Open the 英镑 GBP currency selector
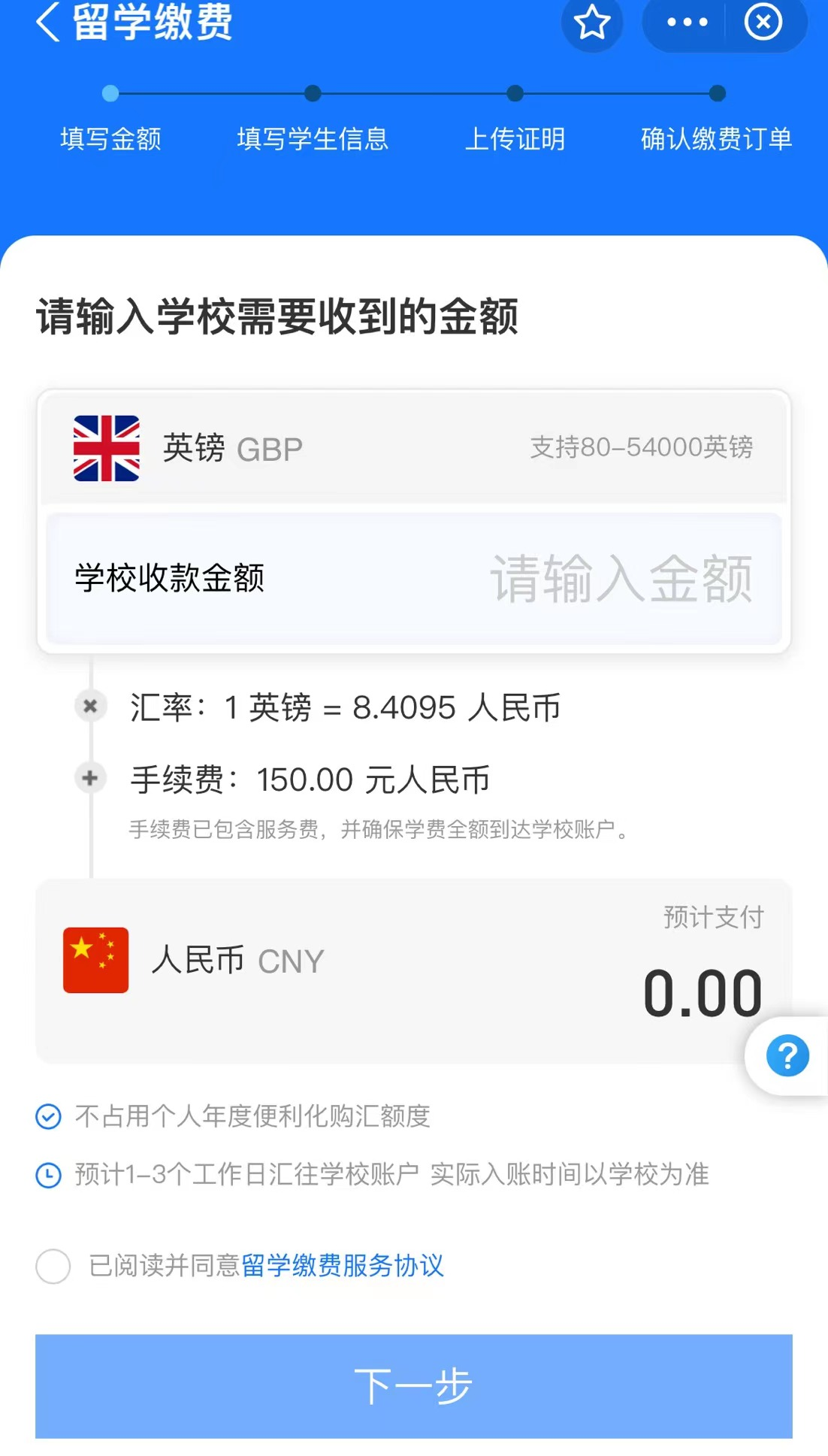The width and height of the screenshot is (828, 1456). [231, 448]
